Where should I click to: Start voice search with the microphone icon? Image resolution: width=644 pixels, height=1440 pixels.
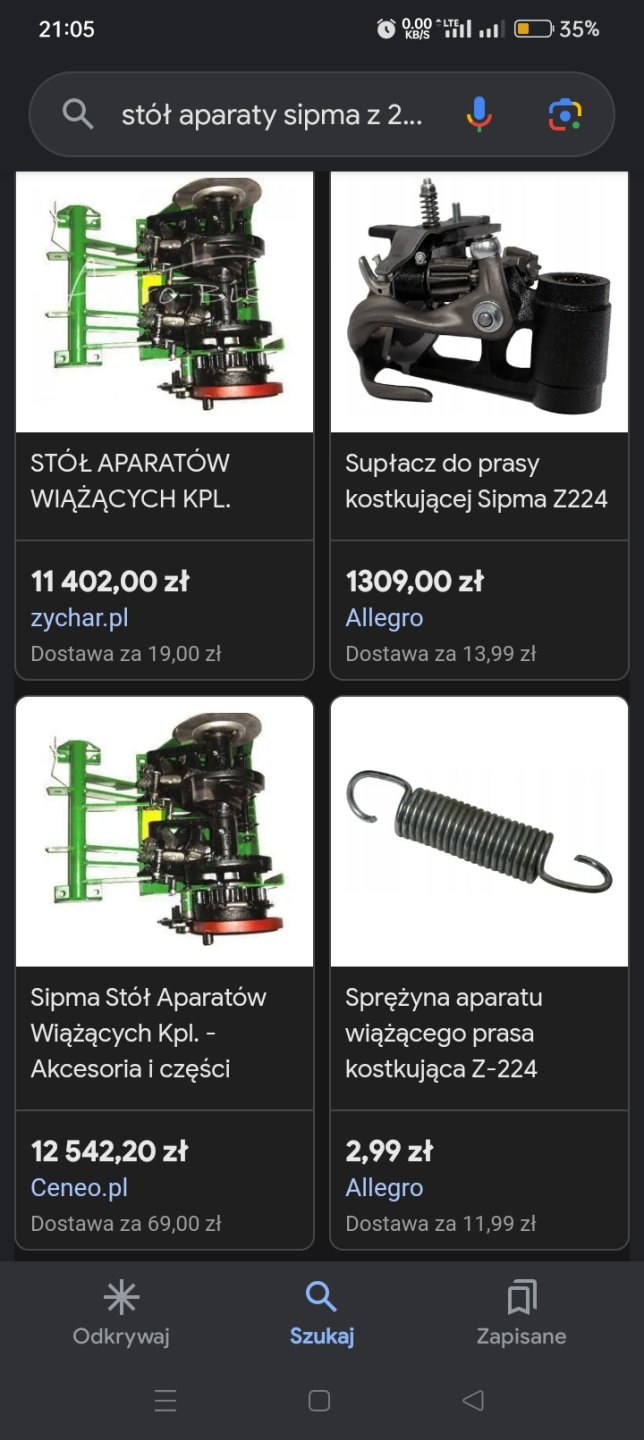479,115
